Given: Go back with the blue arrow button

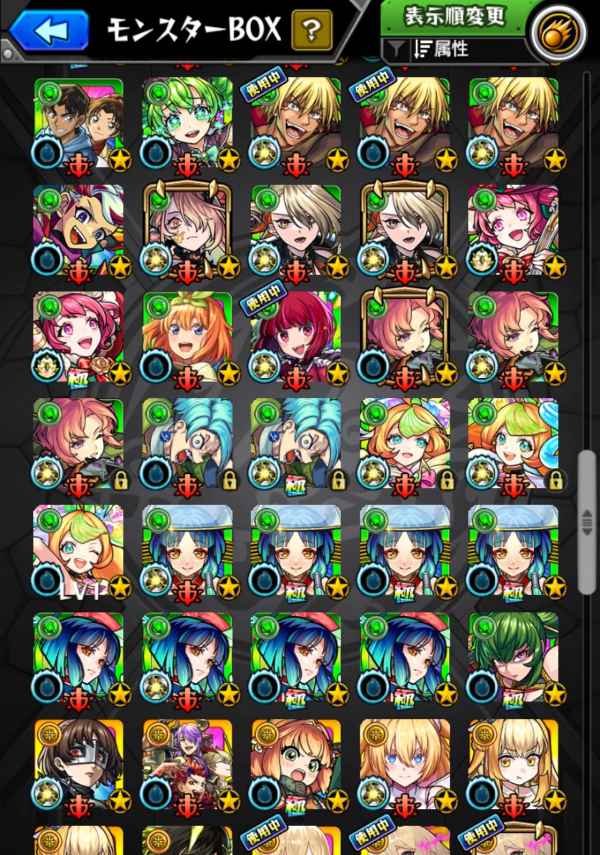Looking at the screenshot, I should (49, 31).
